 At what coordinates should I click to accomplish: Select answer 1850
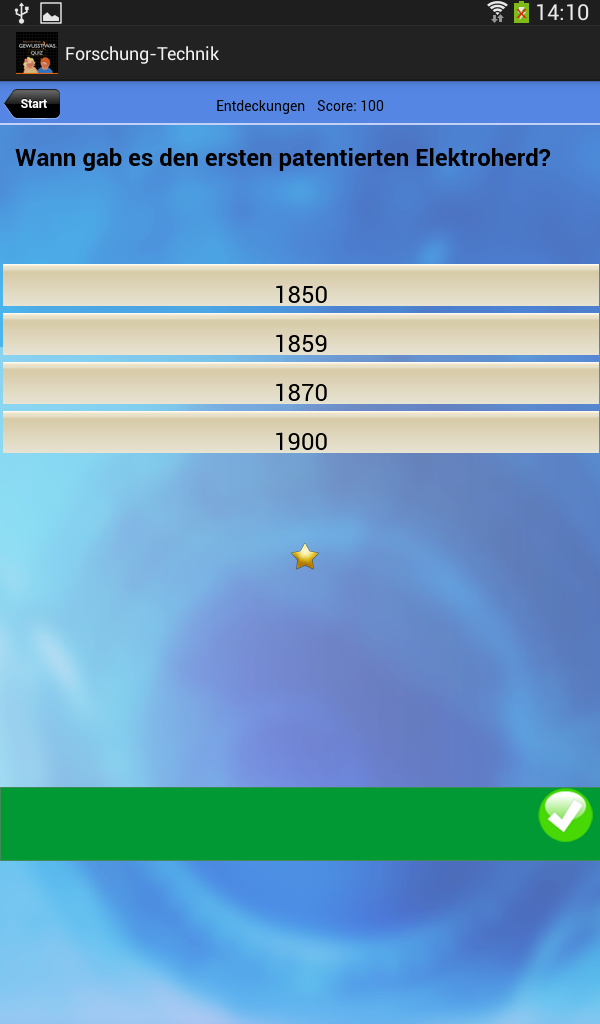pyautogui.click(x=300, y=286)
